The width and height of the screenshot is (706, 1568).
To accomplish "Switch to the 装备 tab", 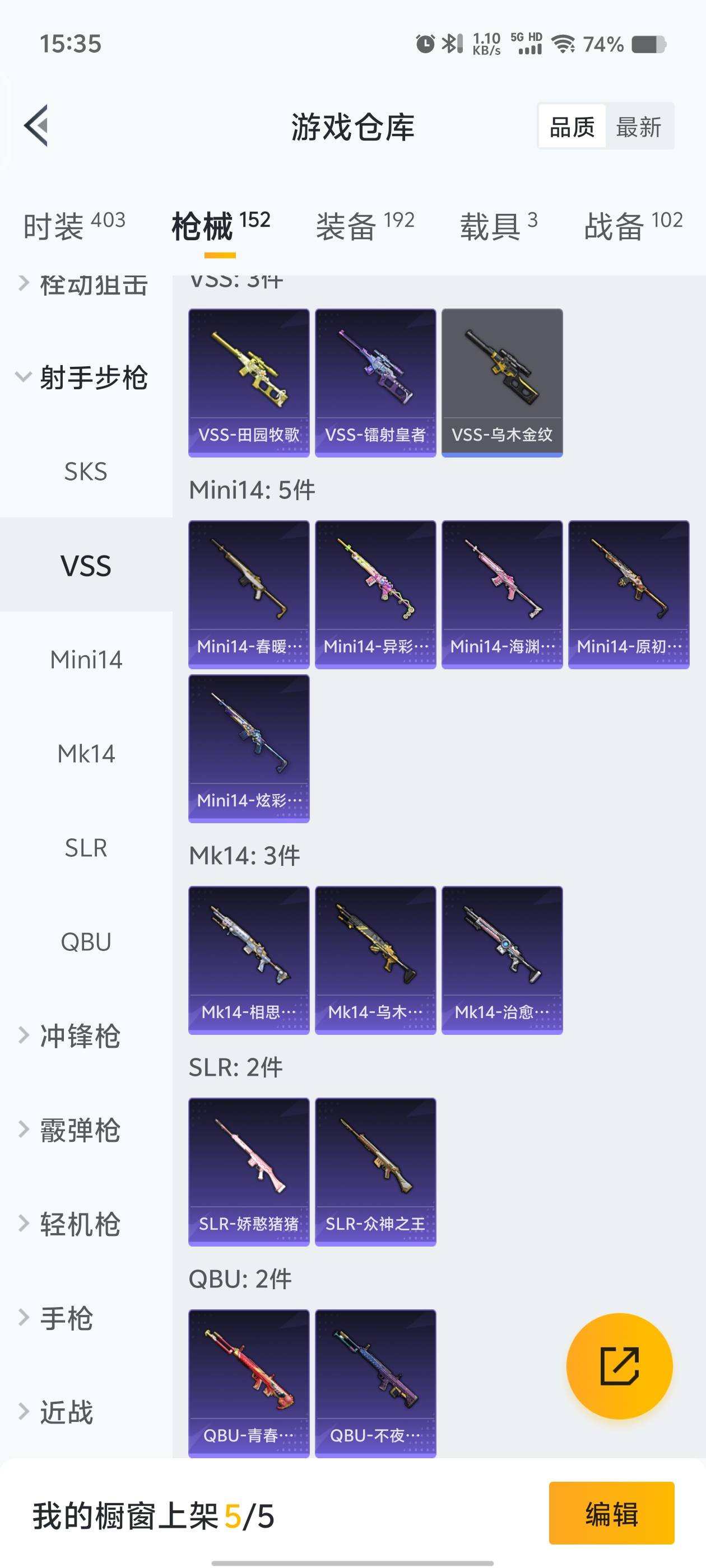I will point(364,226).
